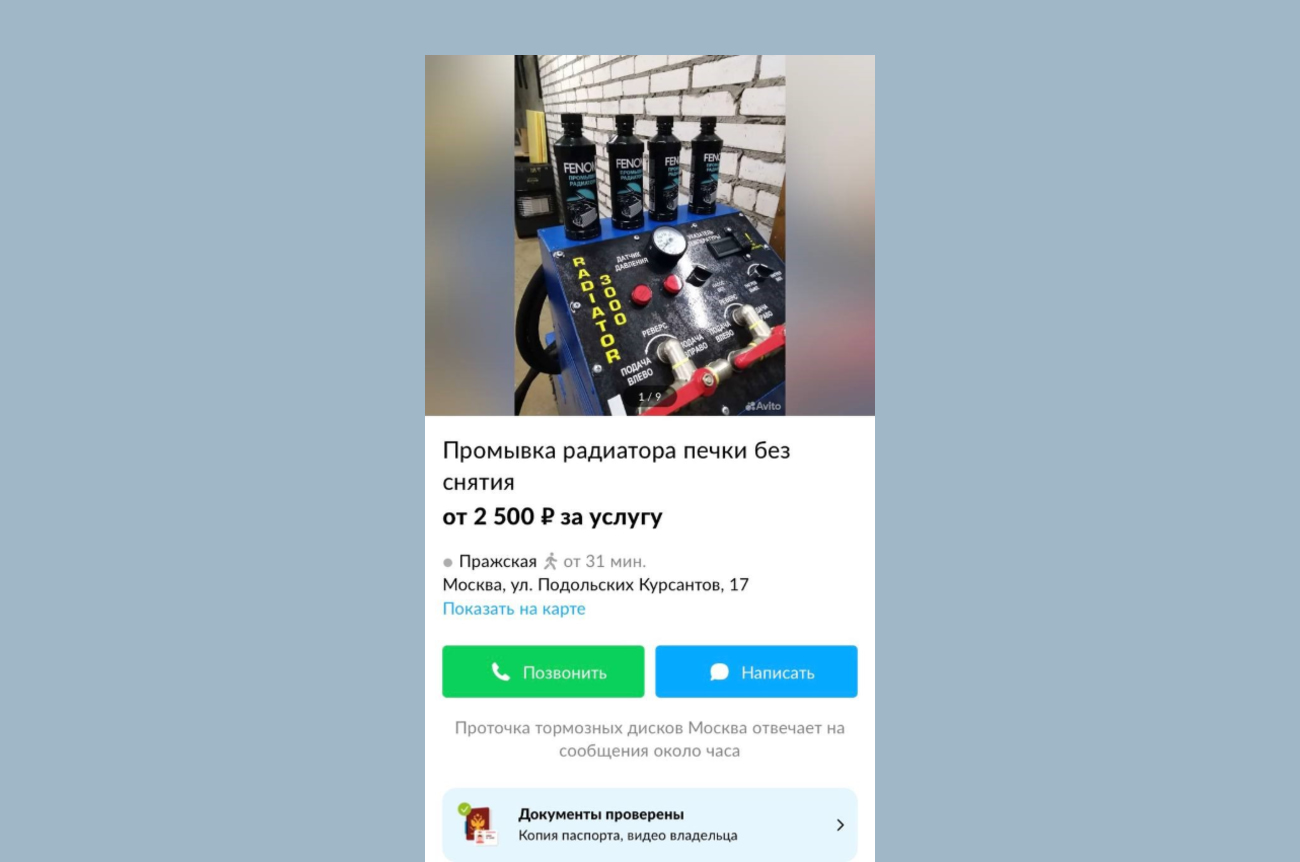Screen dimensions: 1300x862
Task: Message the seller with Написать
Action: click(756, 672)
